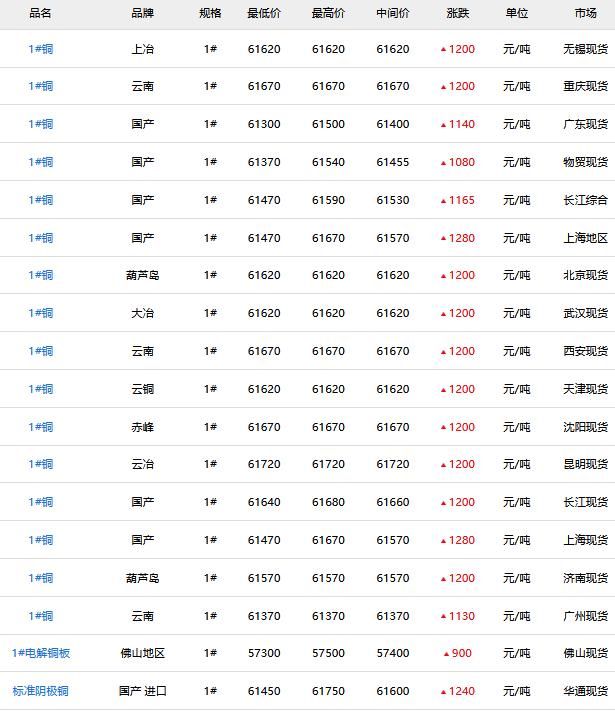Open the 1#铜 link in 北京现货 row
Viewport: 615px width, 714px height.
point(41,275)
